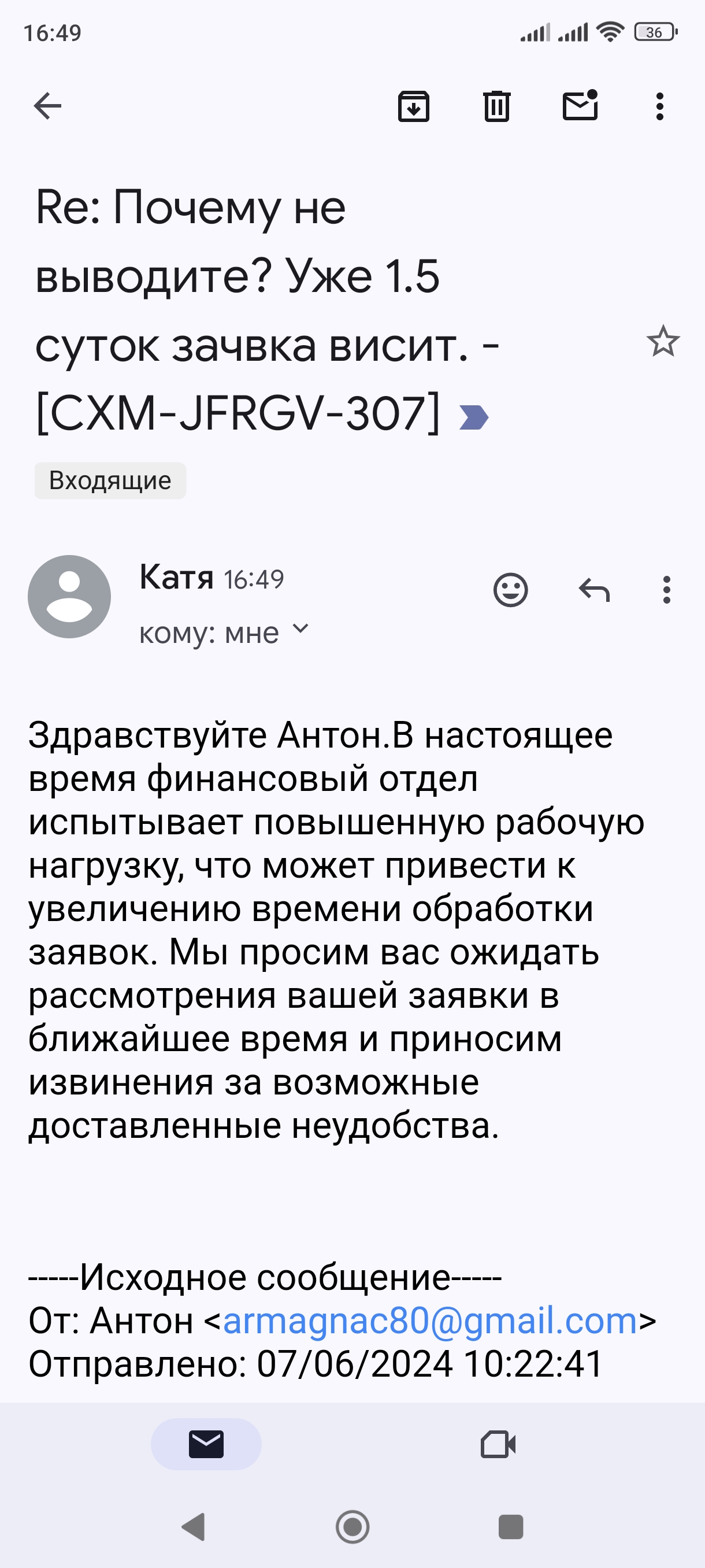705x1568 pixels.
Task: Star this email conversation
Action: pos(662,341)
